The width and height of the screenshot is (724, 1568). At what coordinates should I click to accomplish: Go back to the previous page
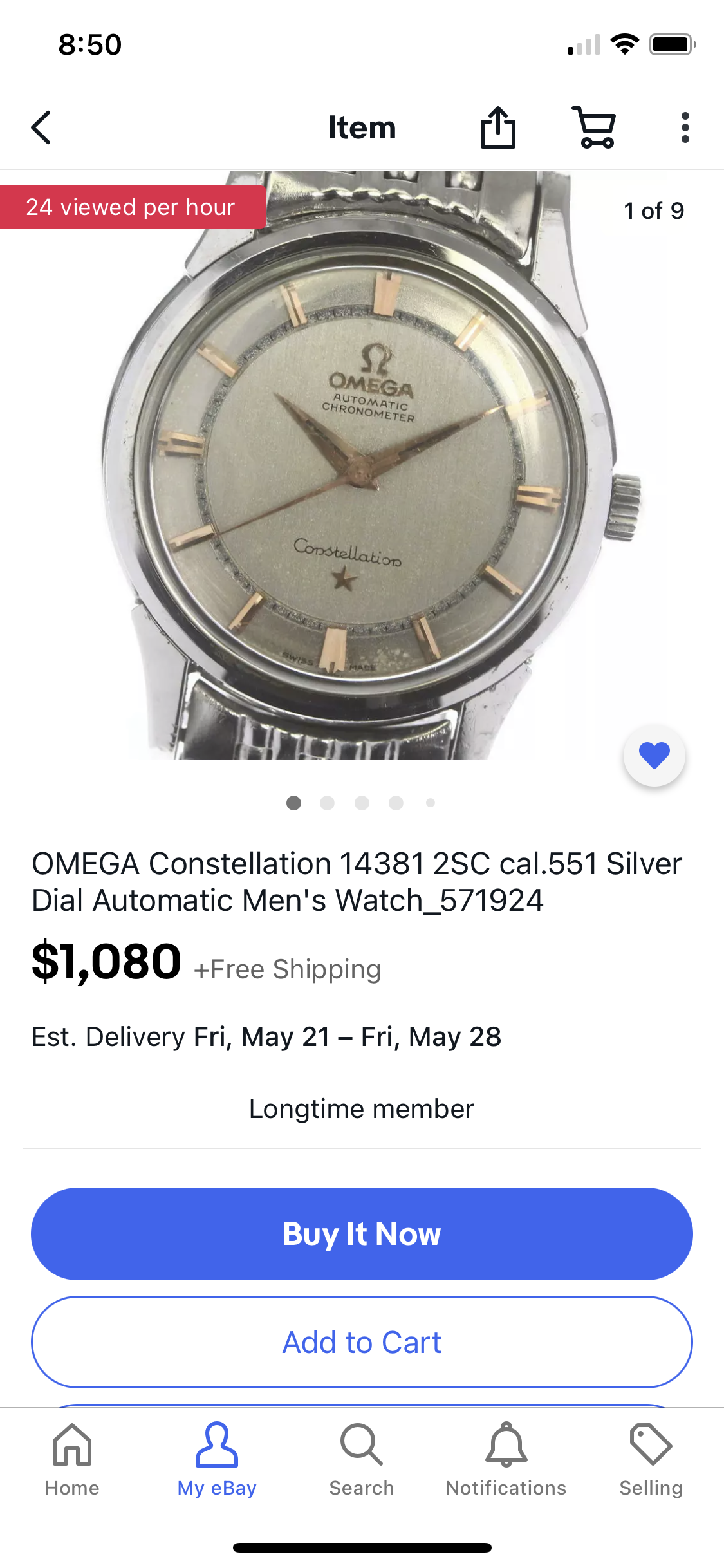(x=41, y=127)
